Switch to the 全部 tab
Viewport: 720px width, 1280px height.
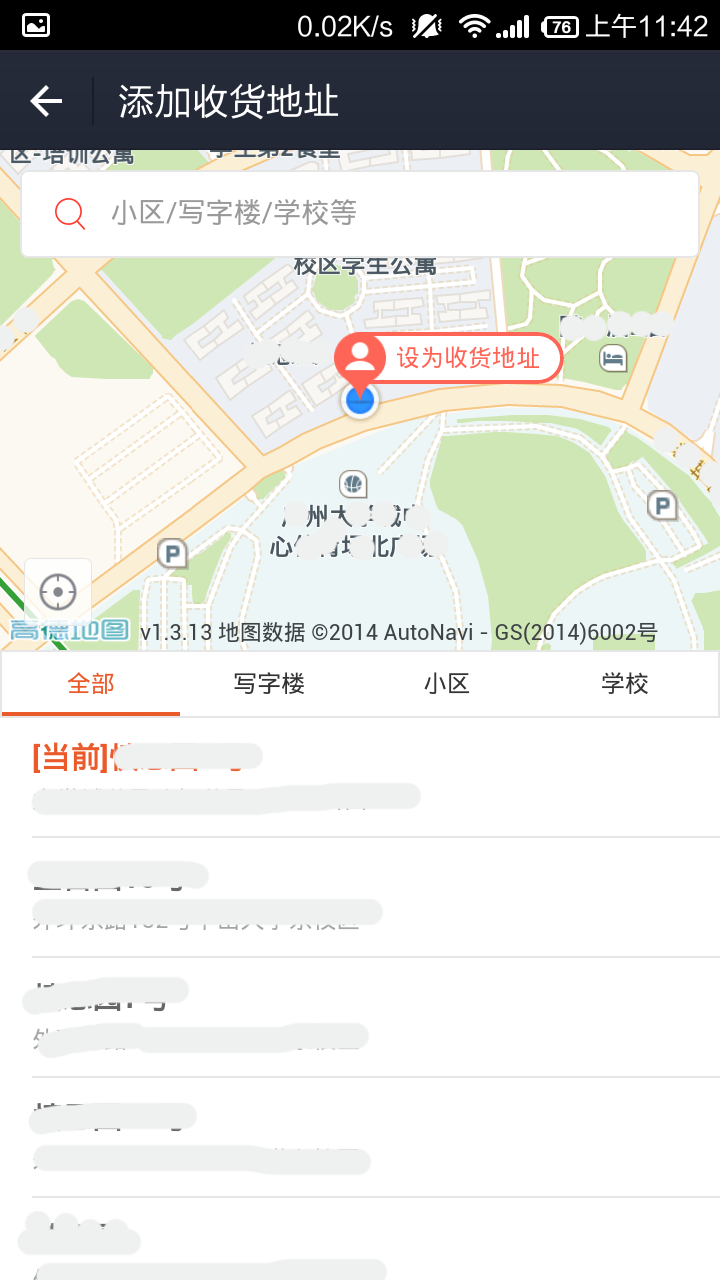click(x=91, y=684)
